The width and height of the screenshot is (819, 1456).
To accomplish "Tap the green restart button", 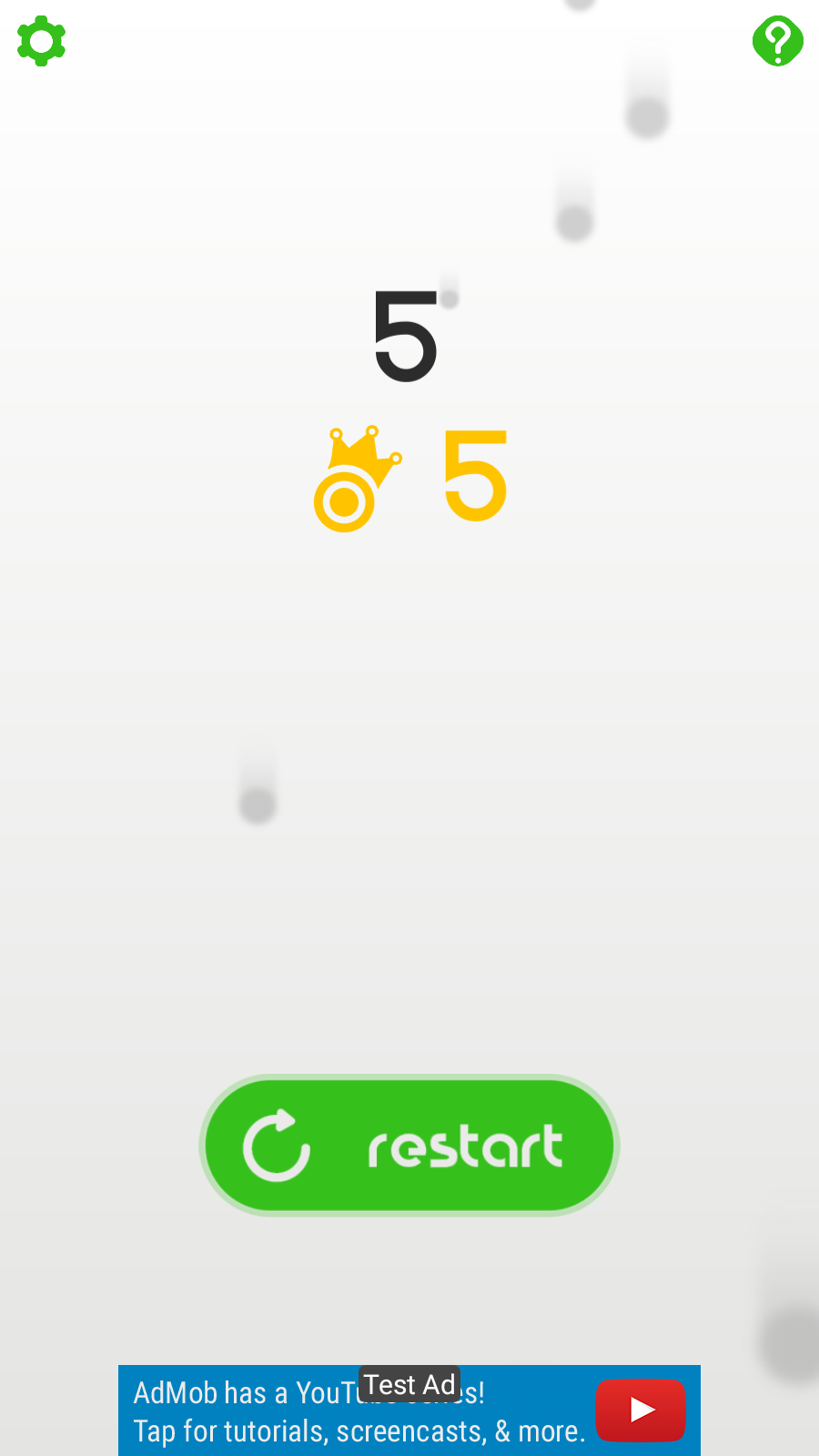I will pyautogui.click(x=409, y=1145).
